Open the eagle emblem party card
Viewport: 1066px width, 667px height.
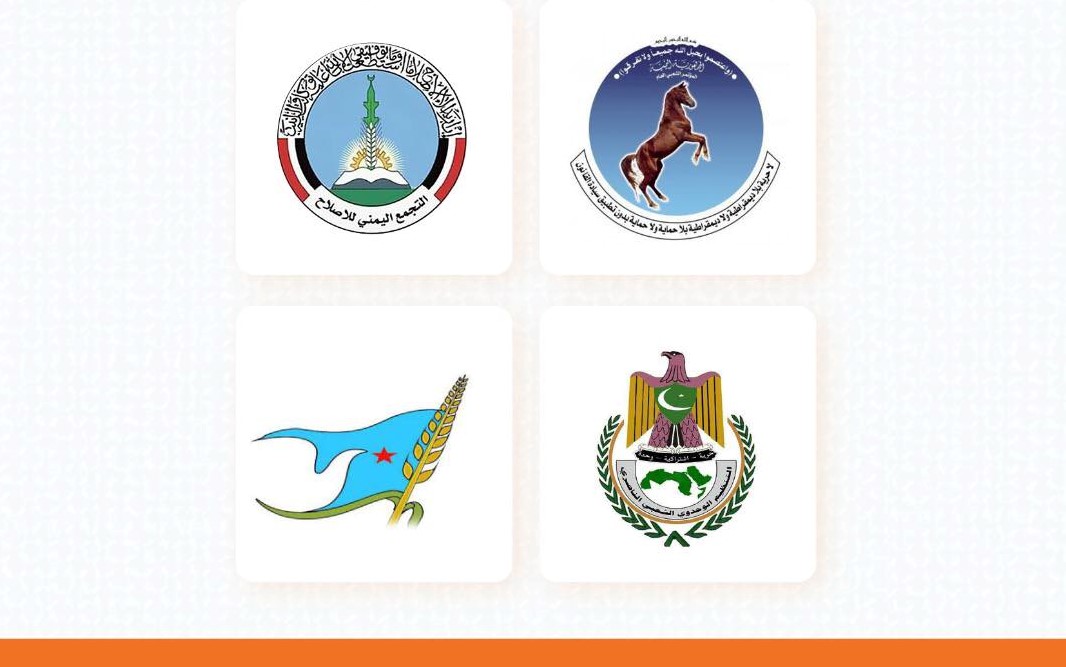pos(677,444)
